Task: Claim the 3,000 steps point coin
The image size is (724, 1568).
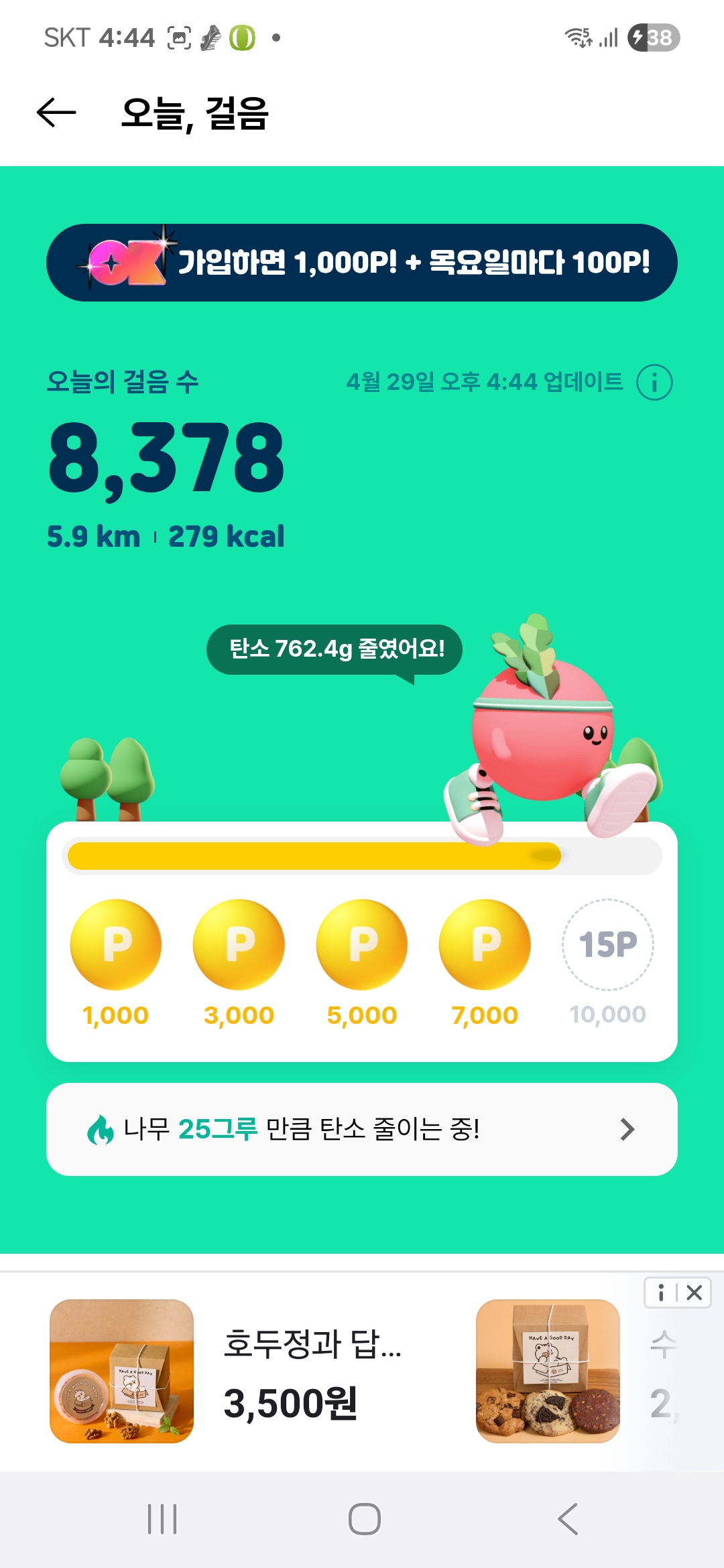Action: (x=239, y=945)
